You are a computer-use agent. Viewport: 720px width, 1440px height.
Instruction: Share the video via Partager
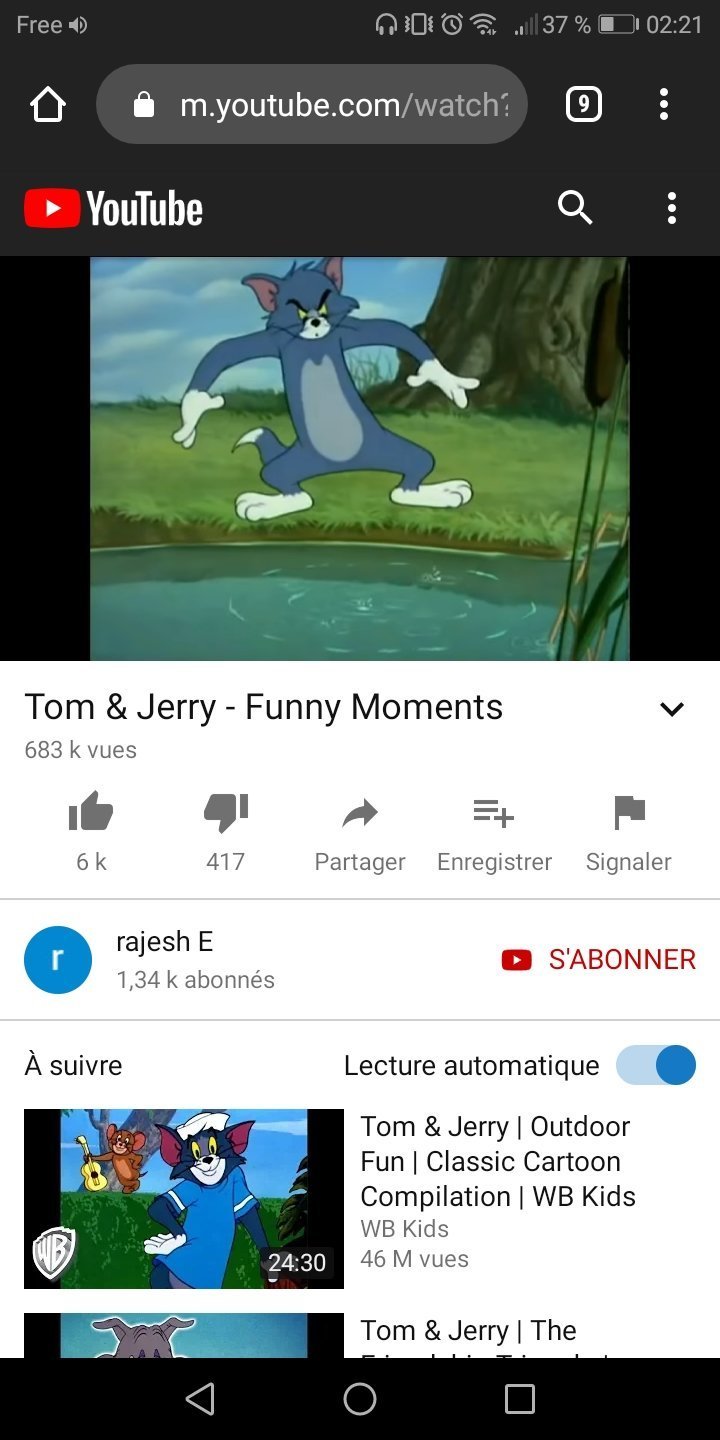click(360, 830)
